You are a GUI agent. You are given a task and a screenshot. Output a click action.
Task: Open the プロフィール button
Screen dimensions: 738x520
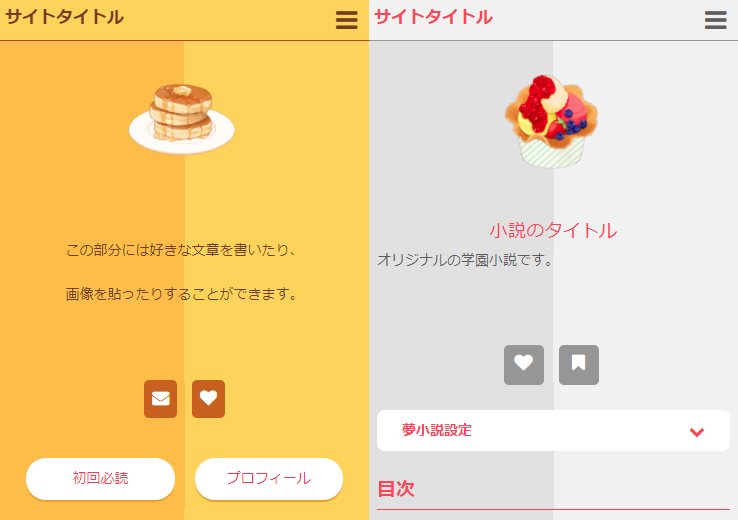(268, 478)
